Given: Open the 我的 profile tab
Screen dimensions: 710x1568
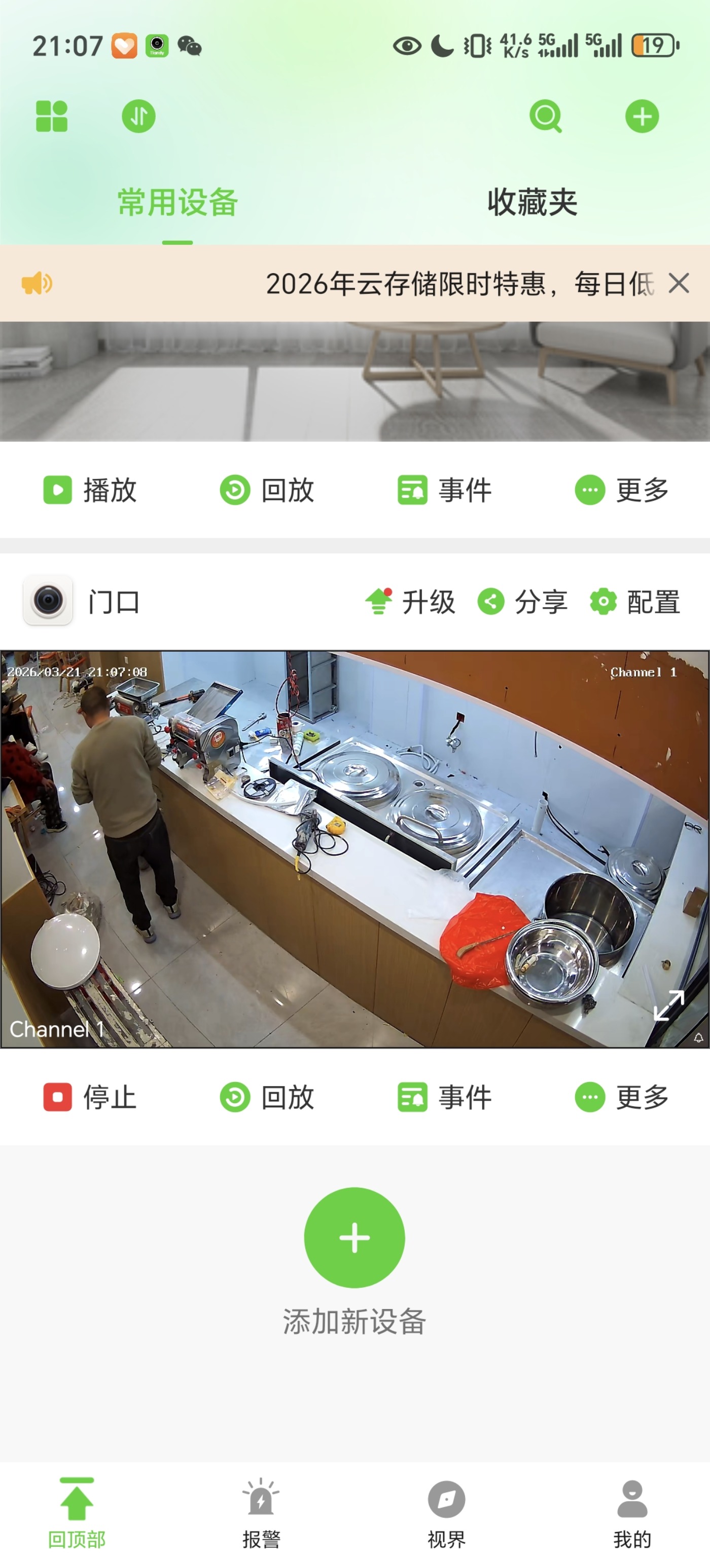Looking at the screenshot, I should click(632, 1513).
